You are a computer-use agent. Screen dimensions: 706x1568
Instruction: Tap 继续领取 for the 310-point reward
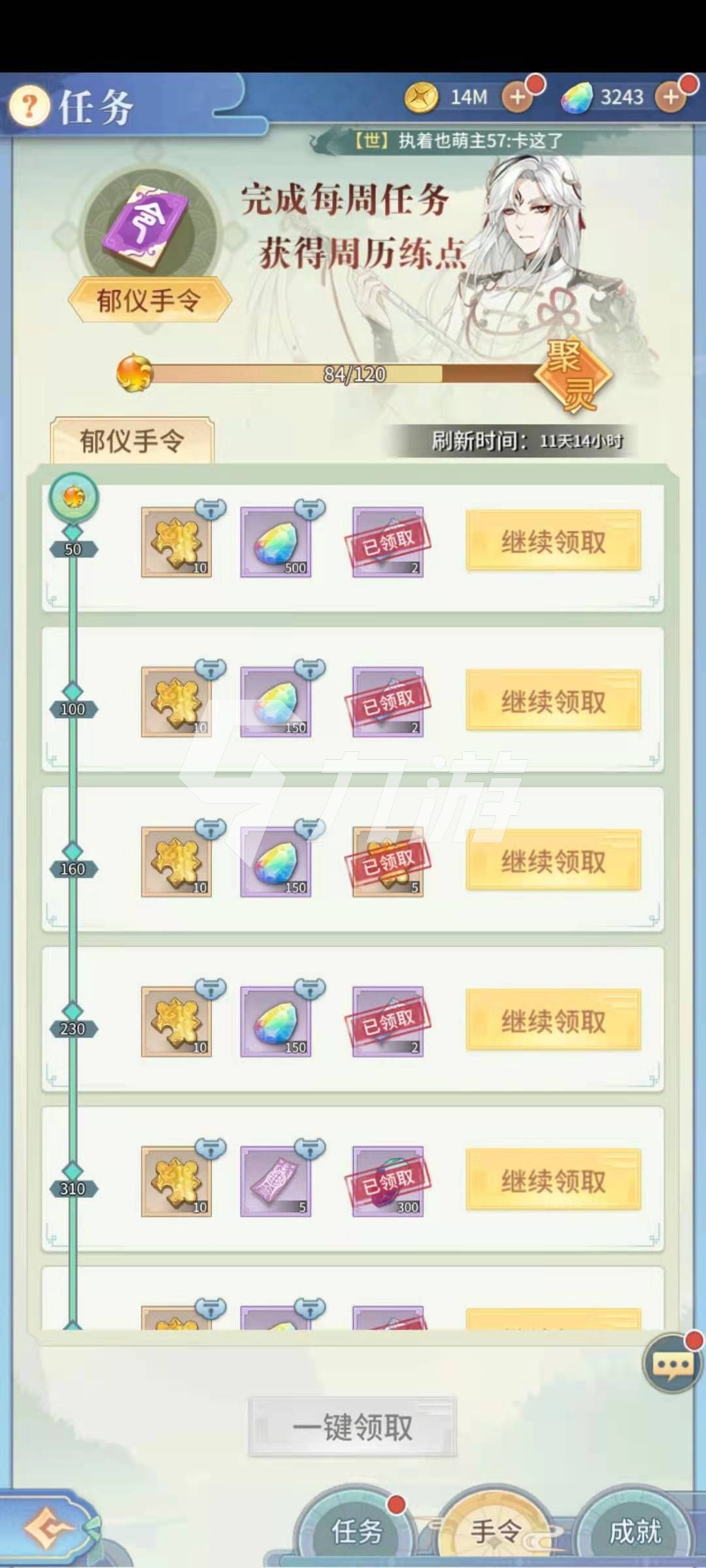[x=553, y=1181]
